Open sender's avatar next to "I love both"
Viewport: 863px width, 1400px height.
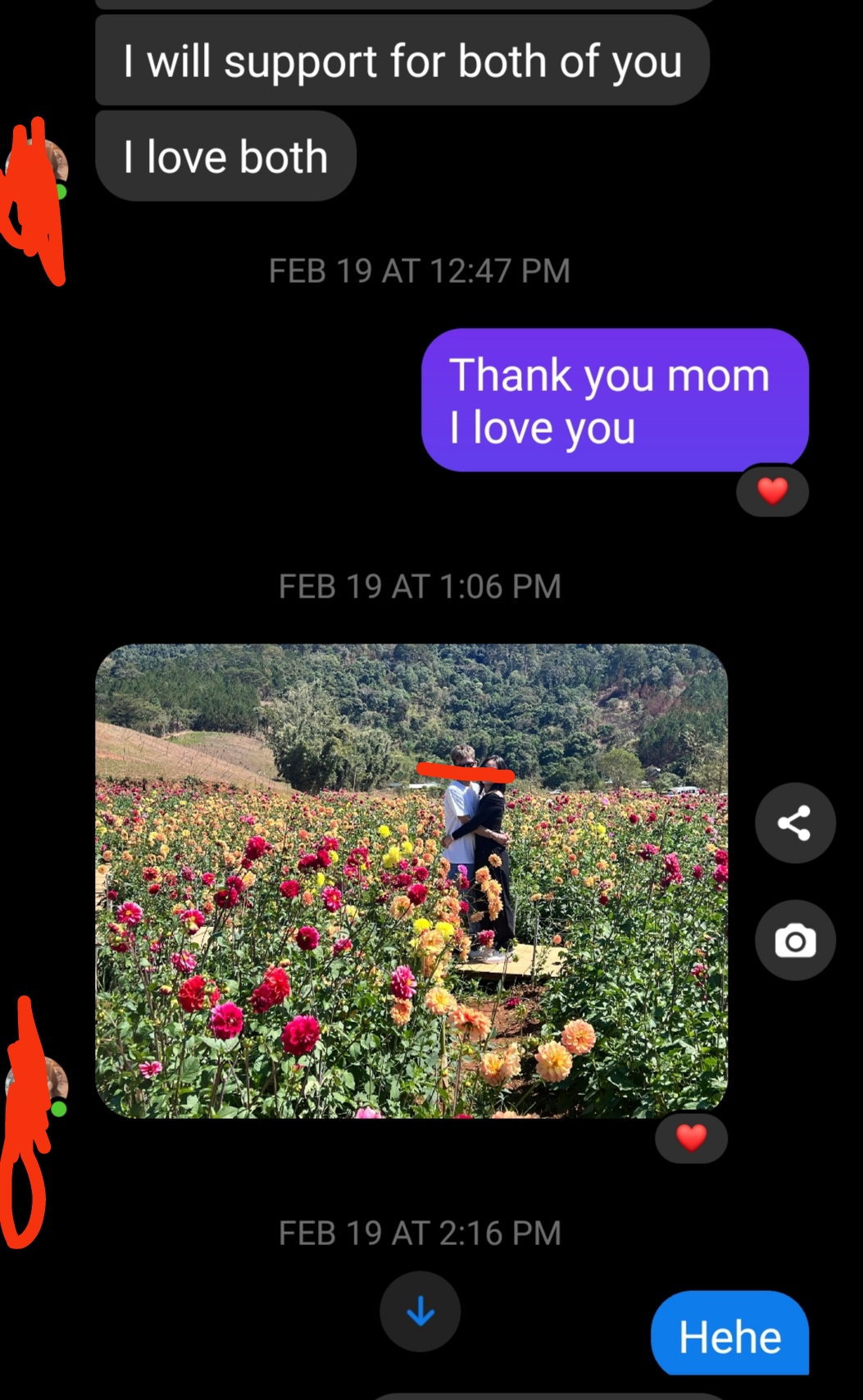pos(38,170)
